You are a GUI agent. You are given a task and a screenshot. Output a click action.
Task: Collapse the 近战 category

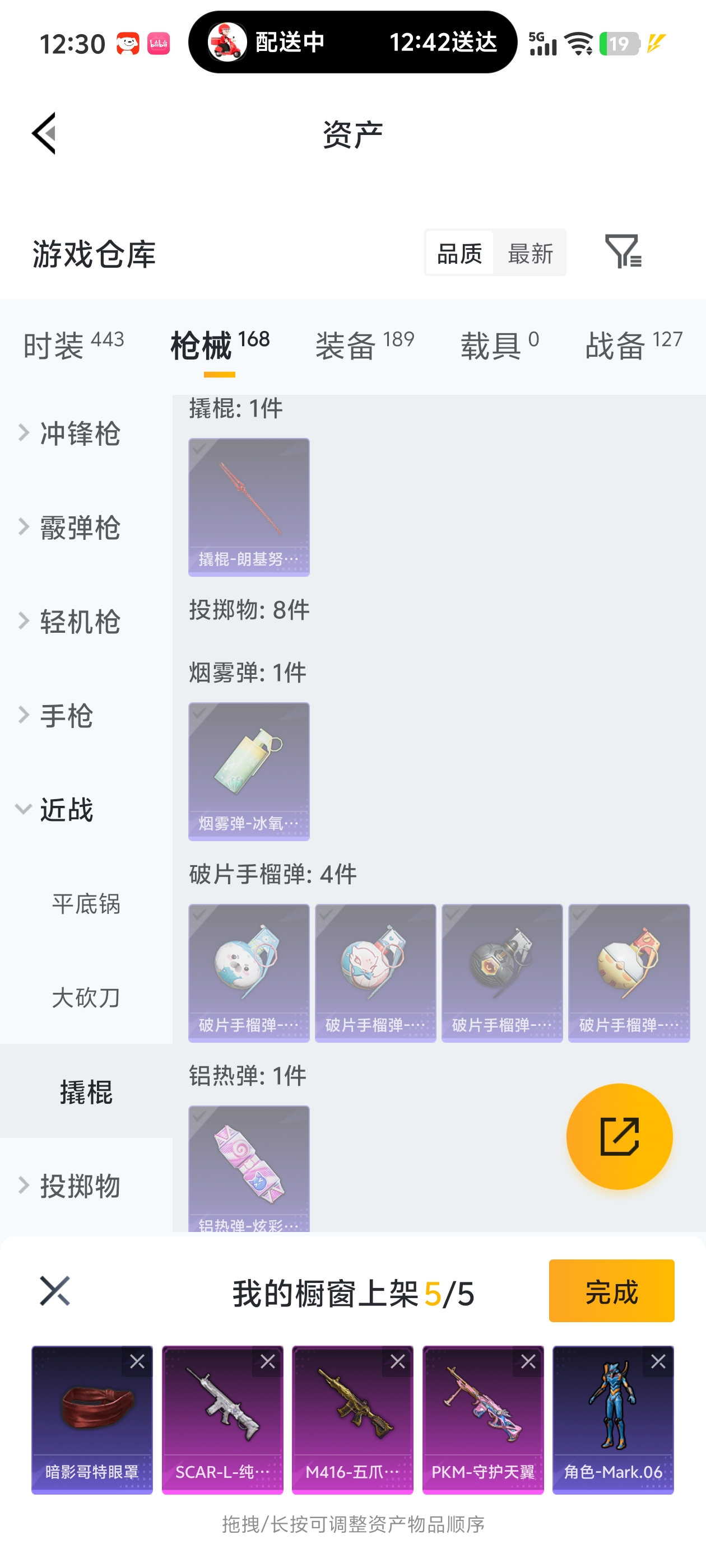[x=66, y=810]
